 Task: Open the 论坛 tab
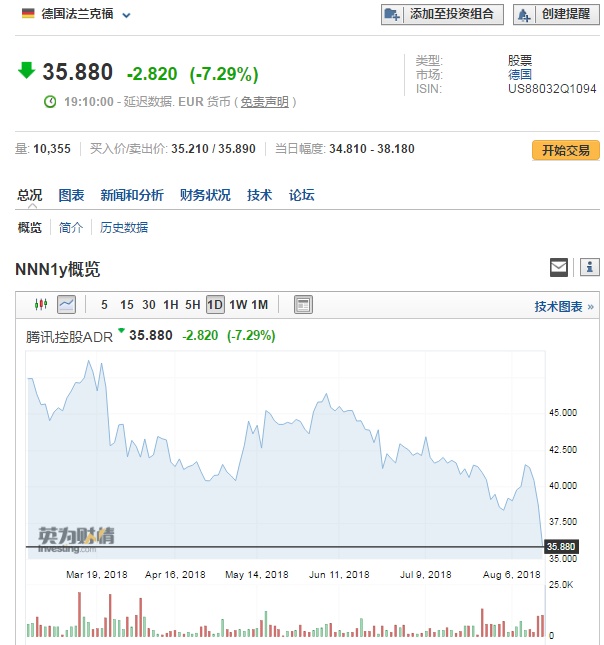click(x=302, y=195)
